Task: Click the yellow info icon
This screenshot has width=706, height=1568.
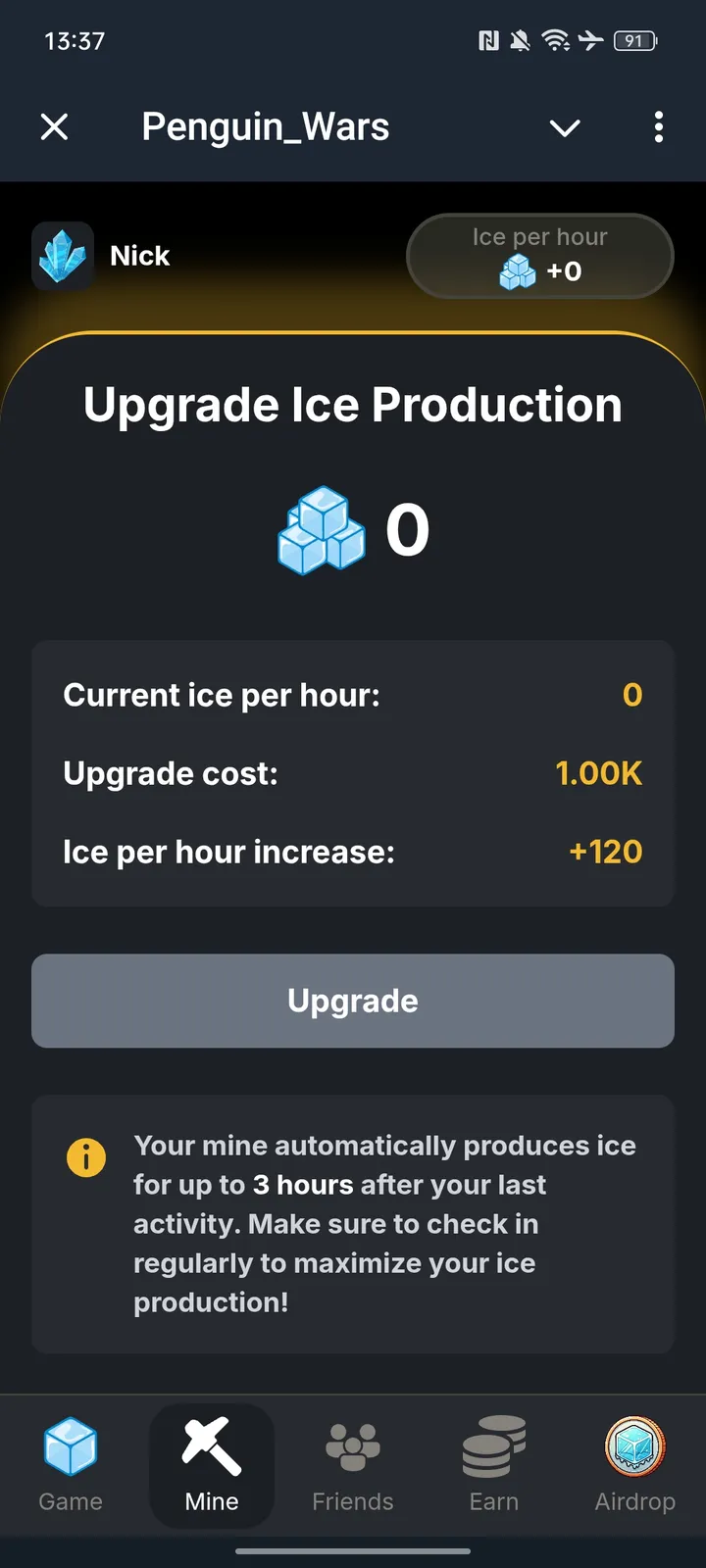Action: point(86,1157)
